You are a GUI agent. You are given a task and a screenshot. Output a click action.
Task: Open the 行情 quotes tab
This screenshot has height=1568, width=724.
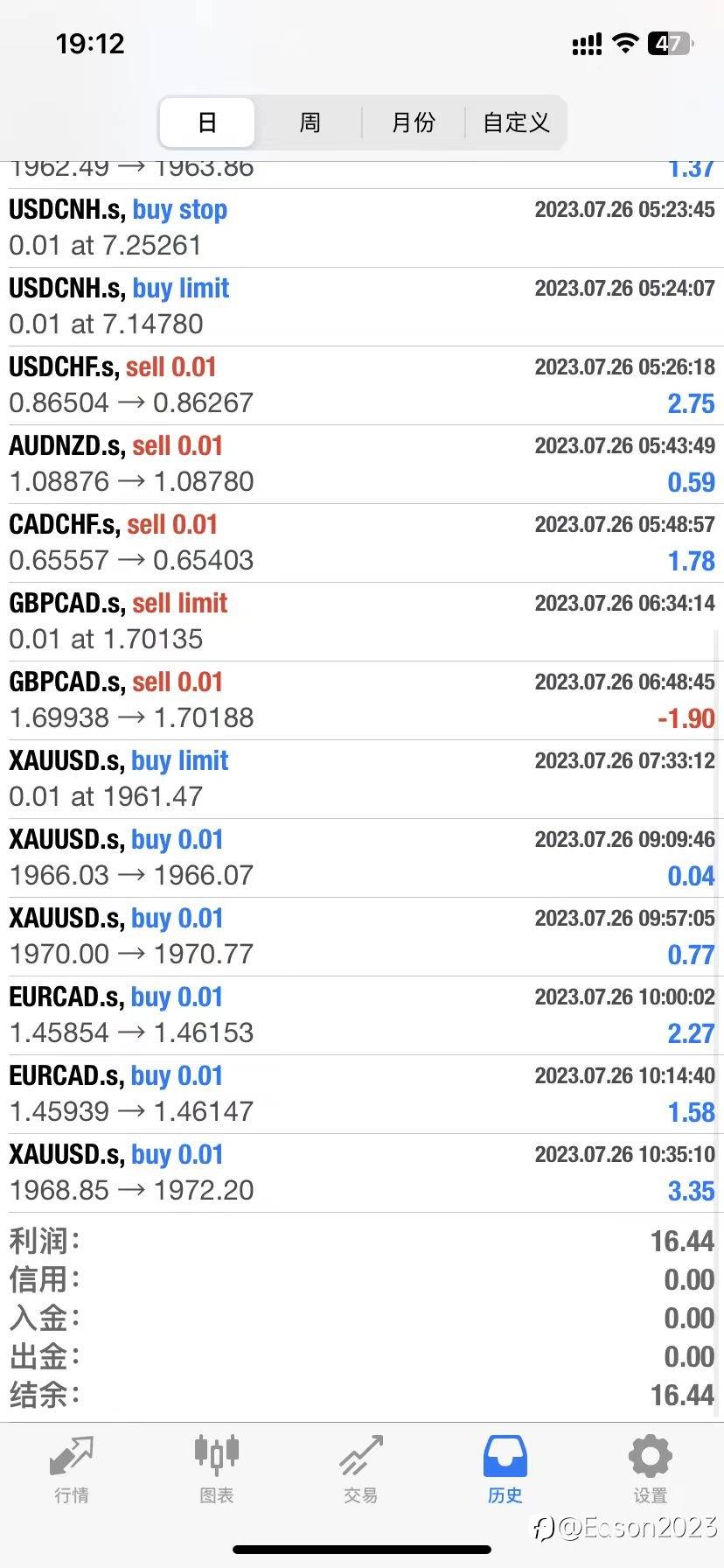[x=72, y=1470]
